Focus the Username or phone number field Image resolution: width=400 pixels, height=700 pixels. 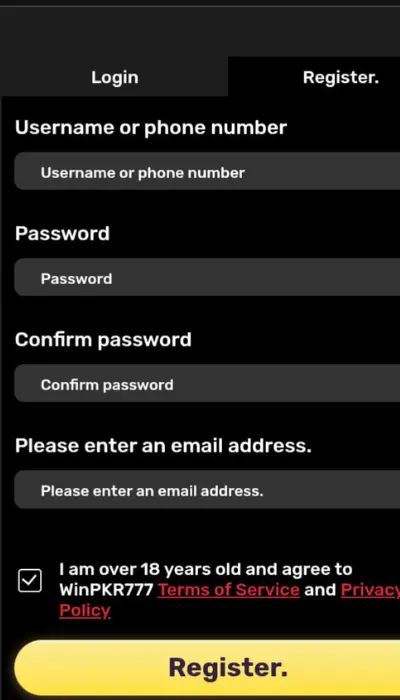tap(207, 171)
